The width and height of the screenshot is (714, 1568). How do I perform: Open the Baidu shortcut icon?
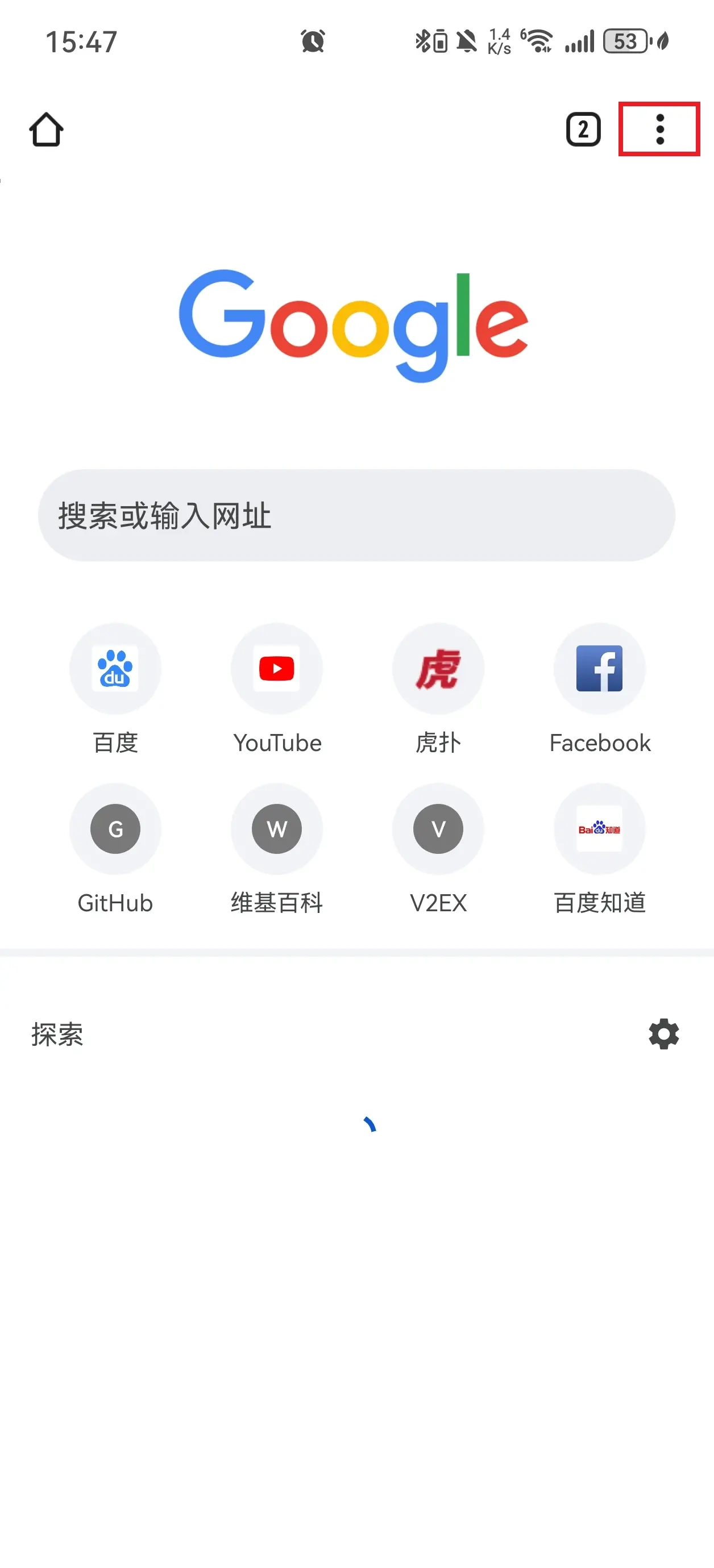[115, 669]
